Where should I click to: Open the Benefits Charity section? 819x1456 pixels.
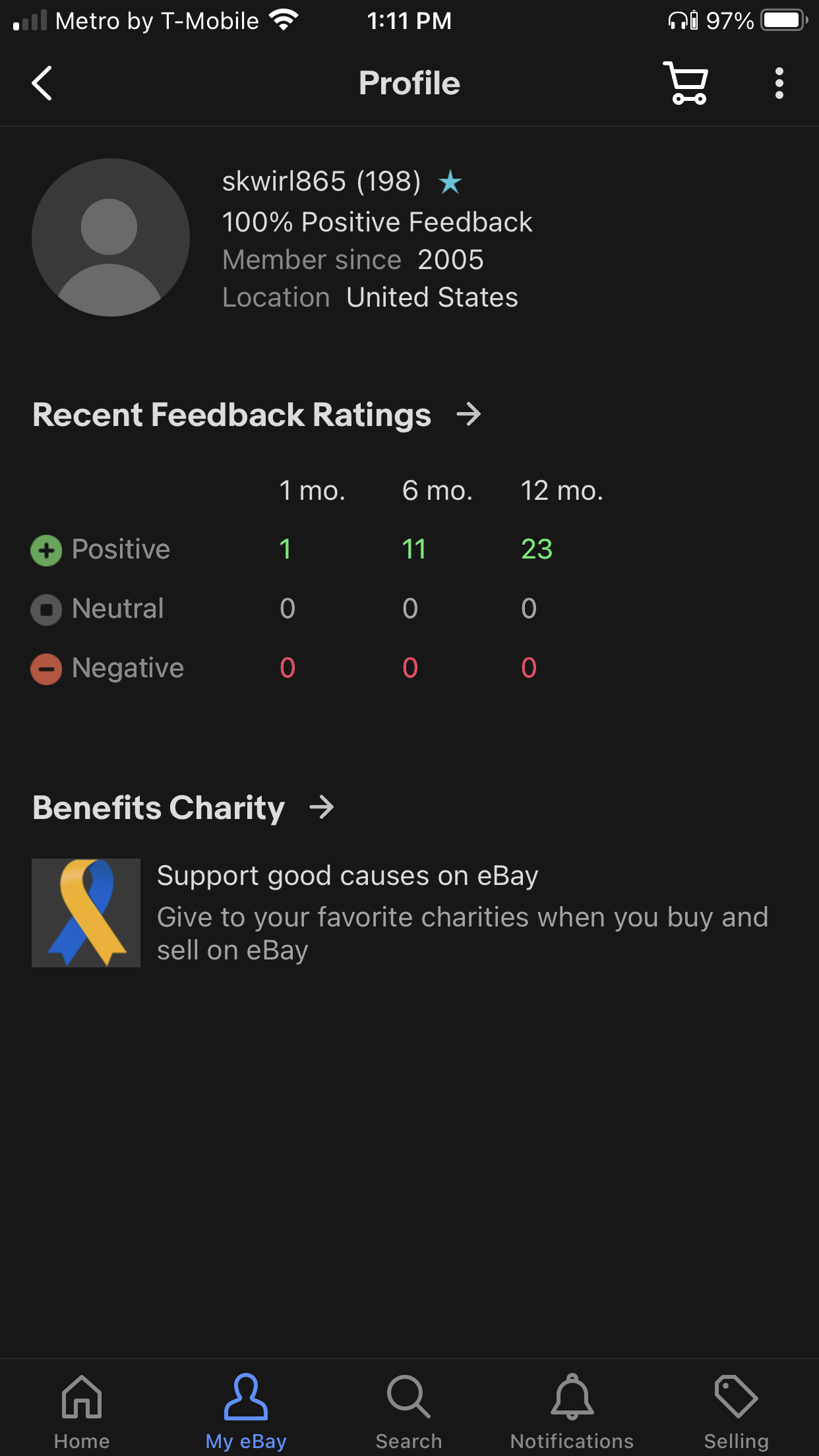(184, 807)
